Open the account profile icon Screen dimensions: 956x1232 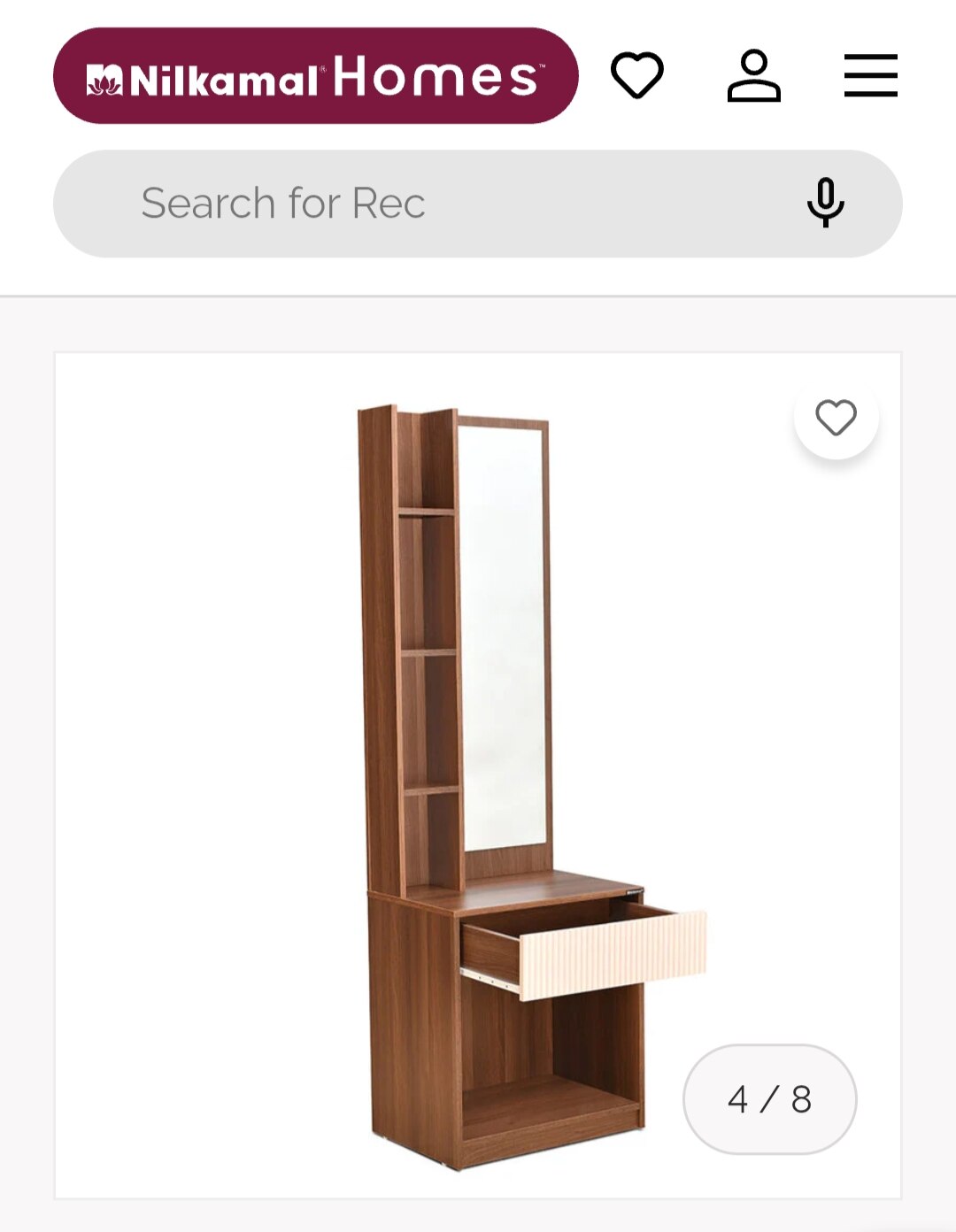coord(753,76)
